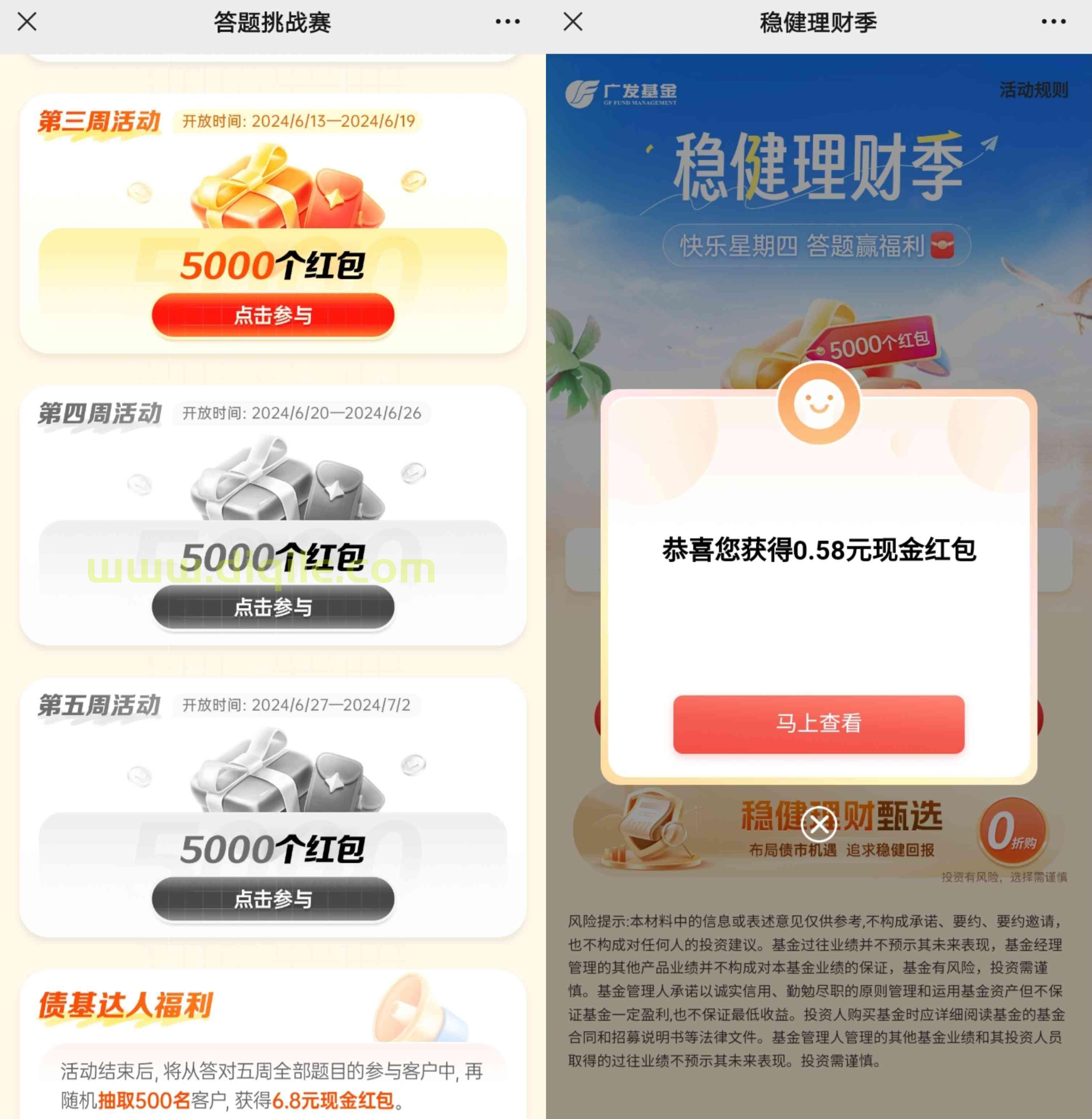Tap 点击参与 for 第三周活动
Screen dimensions: 1092x1119
click(x=273, y=315)
